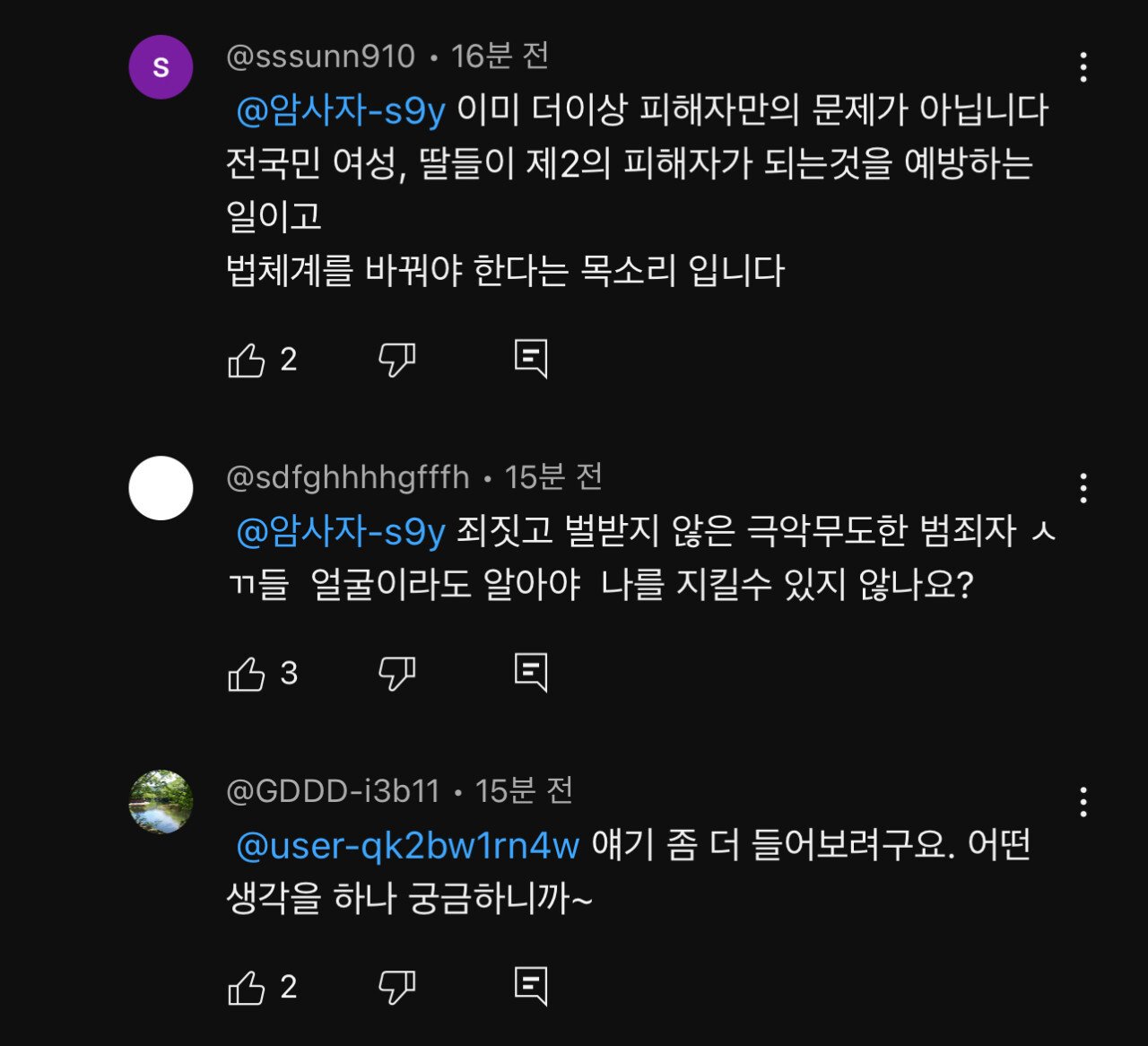The height and width of the screenshot is (1046, 1148).
Task: Reply to @sssunn910's comment
Action: point(531,360)
